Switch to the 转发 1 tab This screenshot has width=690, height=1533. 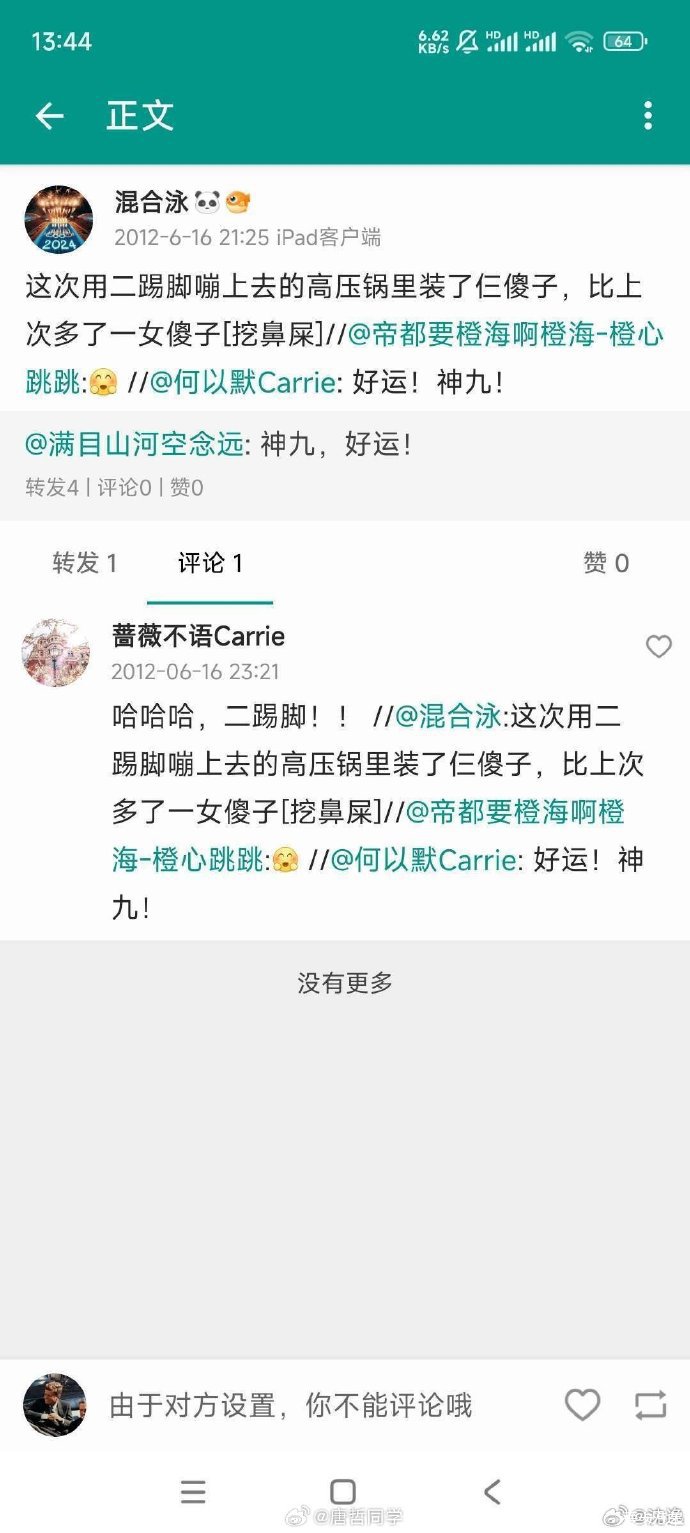click(x=85, y=563)
